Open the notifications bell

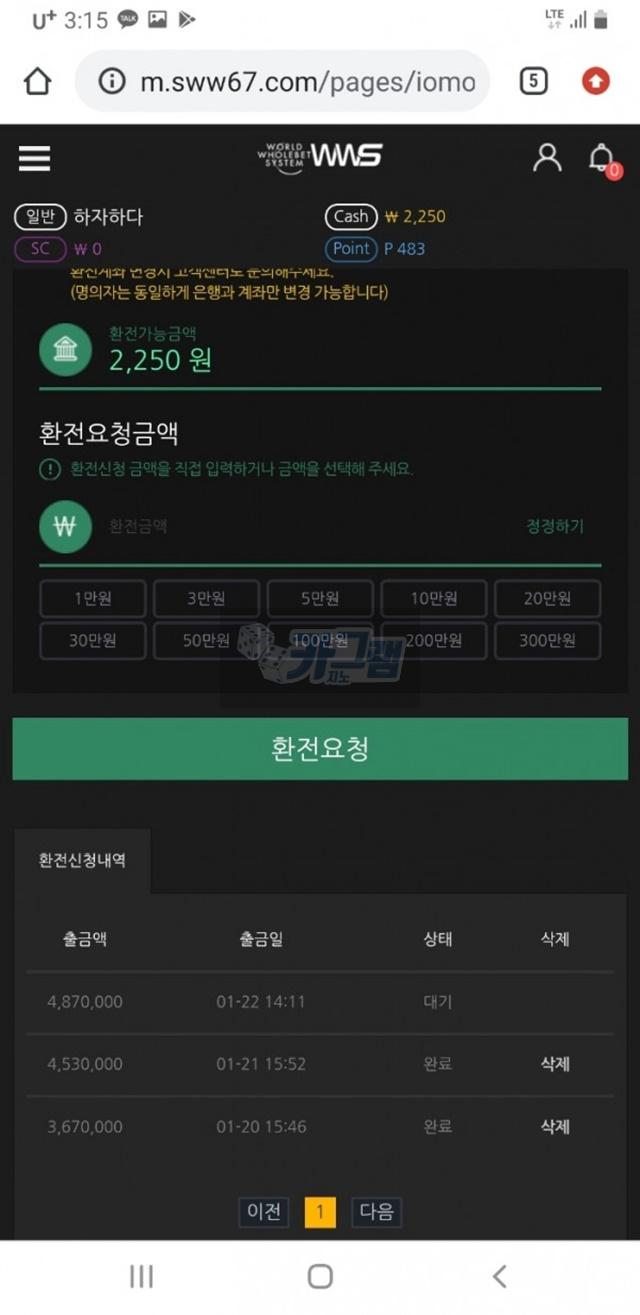click(x=601, y=157)
